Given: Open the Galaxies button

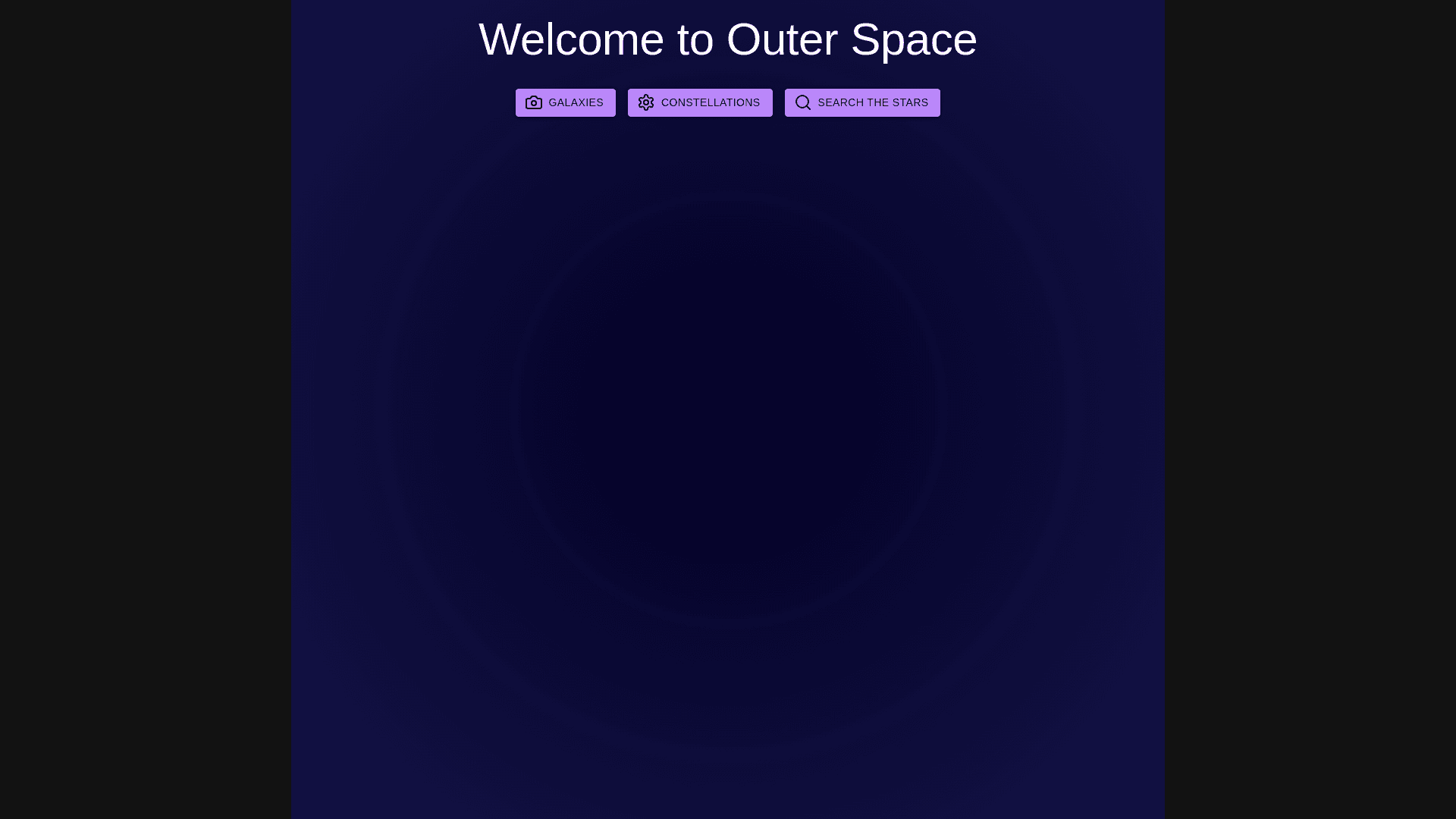Looking at the screenshot, I should pyautogui.click(x=565, y=102).
